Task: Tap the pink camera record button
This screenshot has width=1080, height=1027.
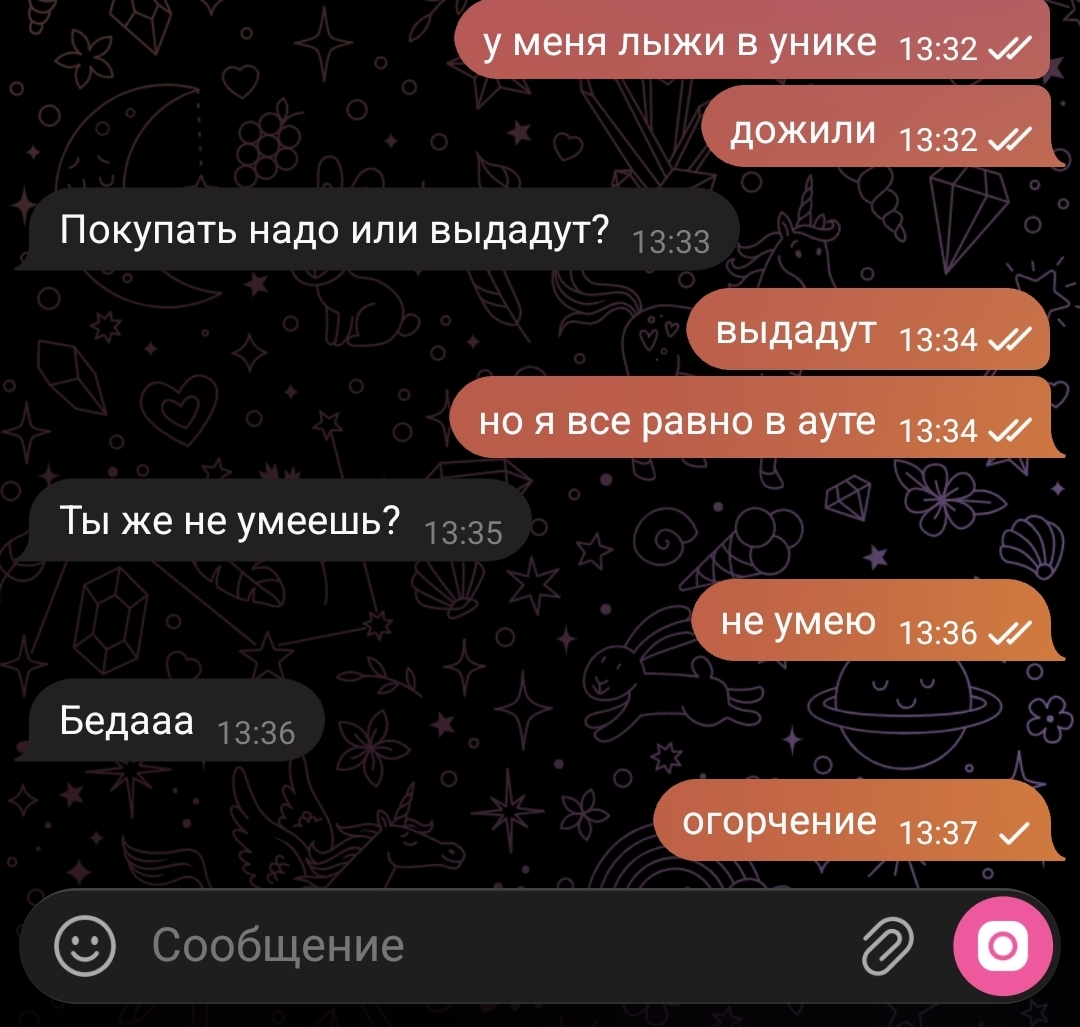Action: [x=1002, y=946]
